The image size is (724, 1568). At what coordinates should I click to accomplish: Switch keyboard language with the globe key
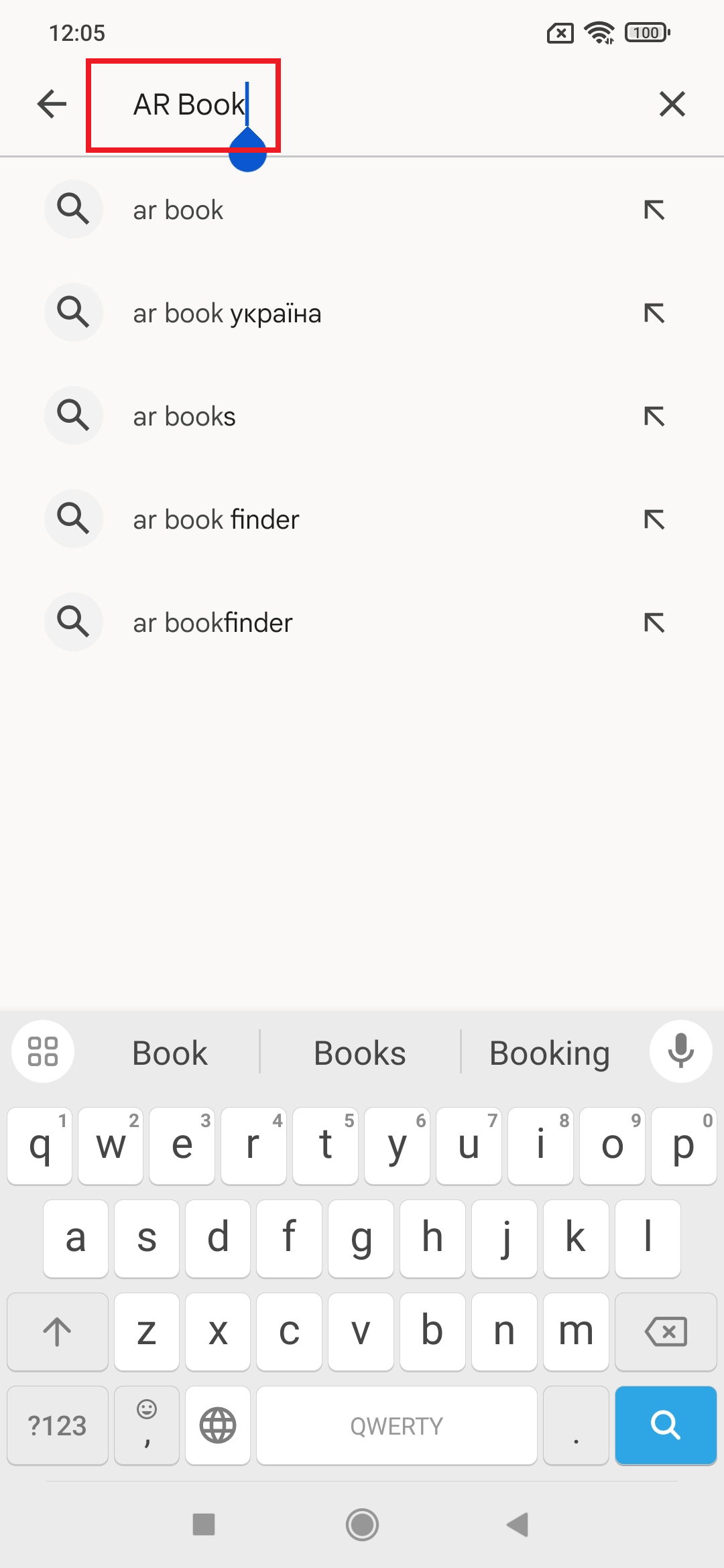[218, 1425]
